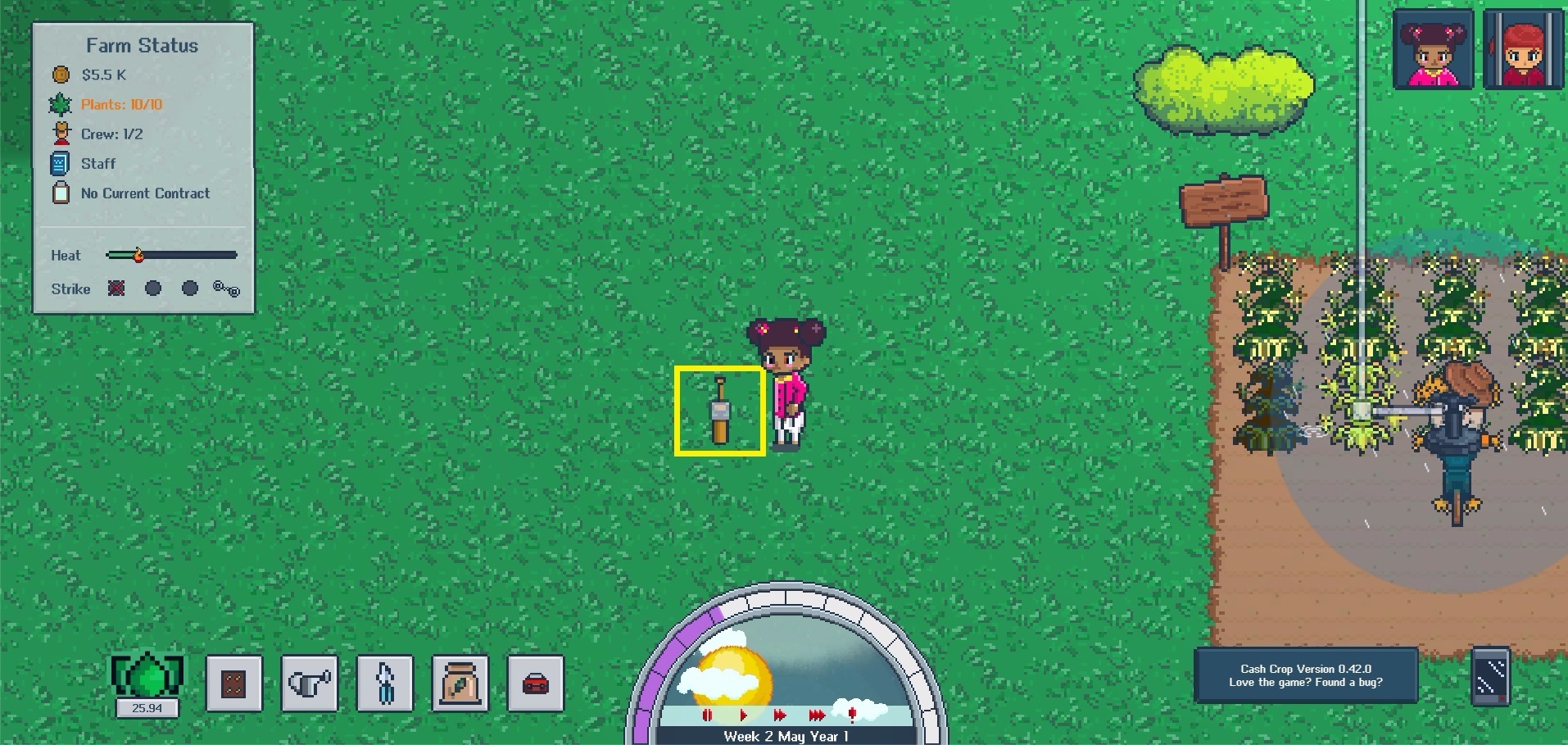The height and width of the screenshot is (745, 1568).
Task: Set time to triple fast-forward
Action: click(816, 715)
